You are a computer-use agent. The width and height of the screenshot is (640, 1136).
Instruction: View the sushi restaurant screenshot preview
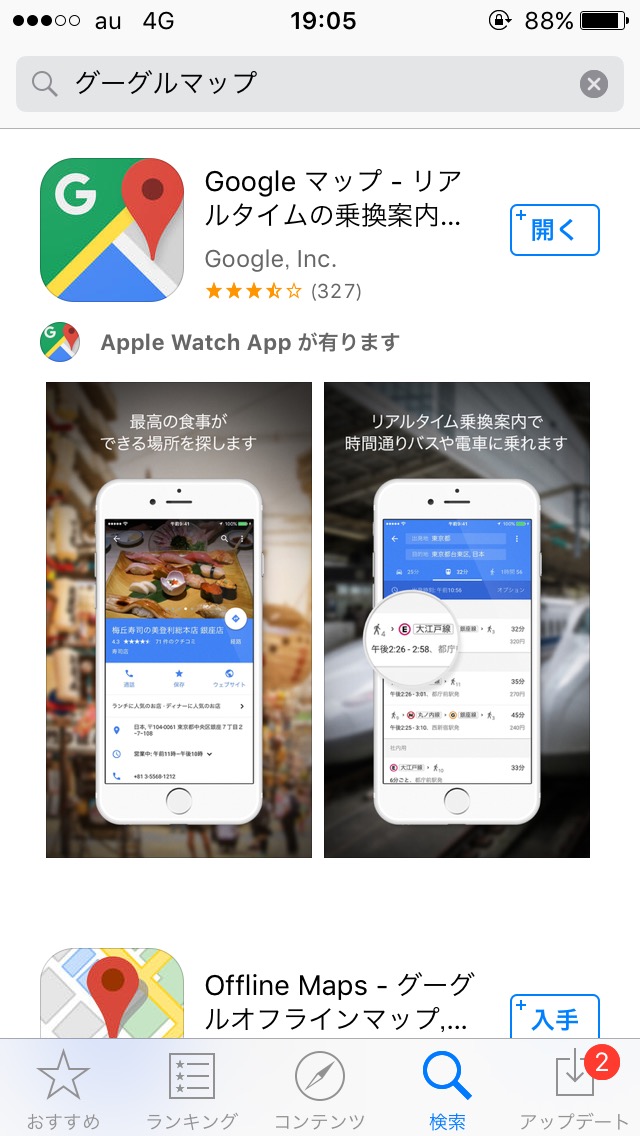(x=179, y=620)
